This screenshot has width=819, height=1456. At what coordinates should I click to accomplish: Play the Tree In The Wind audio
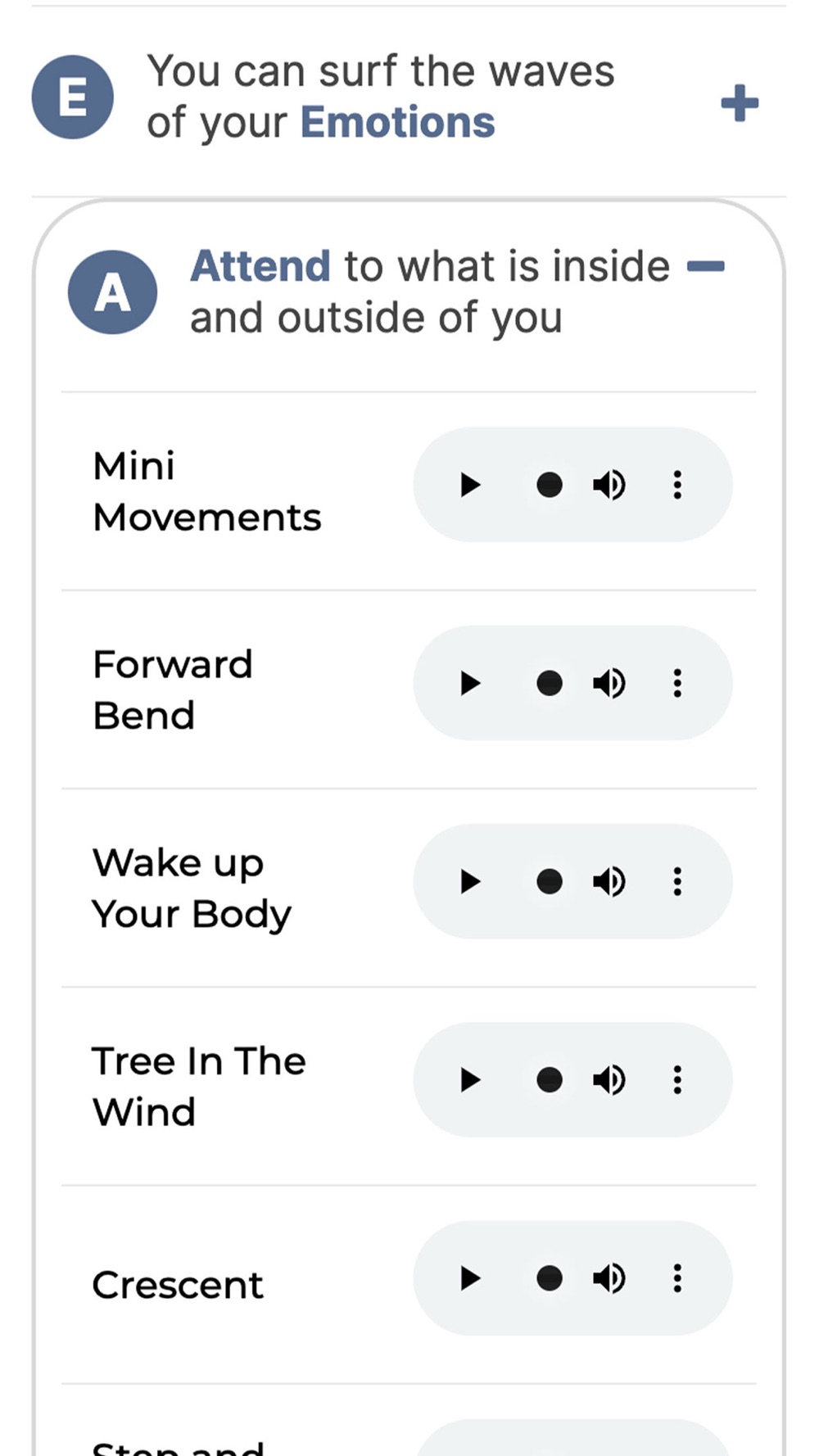(x=470, y=1080)
